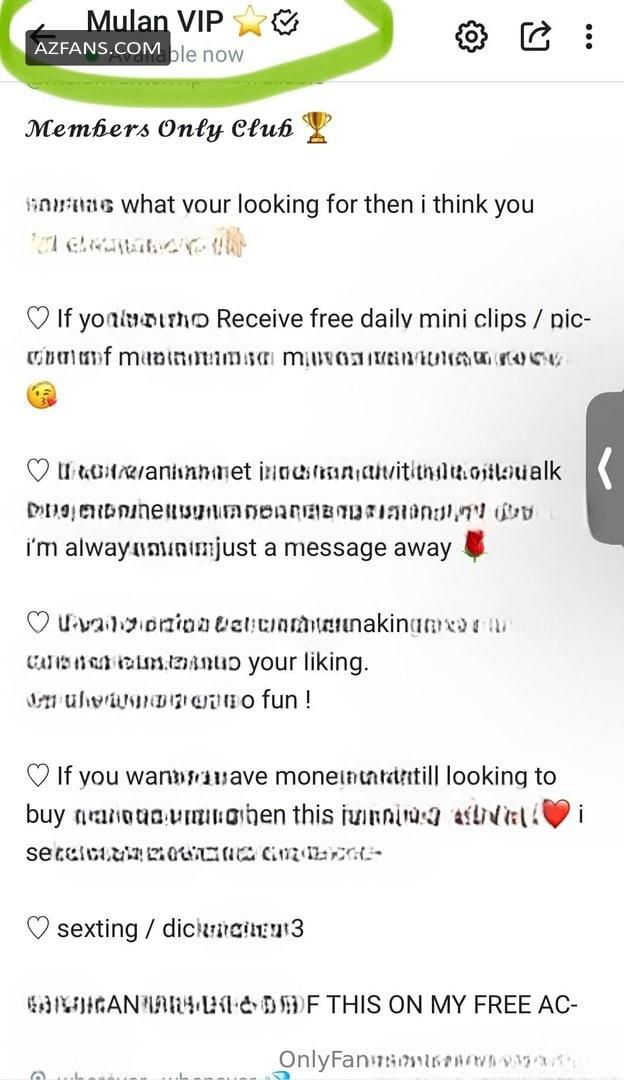Open the three-dot overflow menu

pos(589,37)
